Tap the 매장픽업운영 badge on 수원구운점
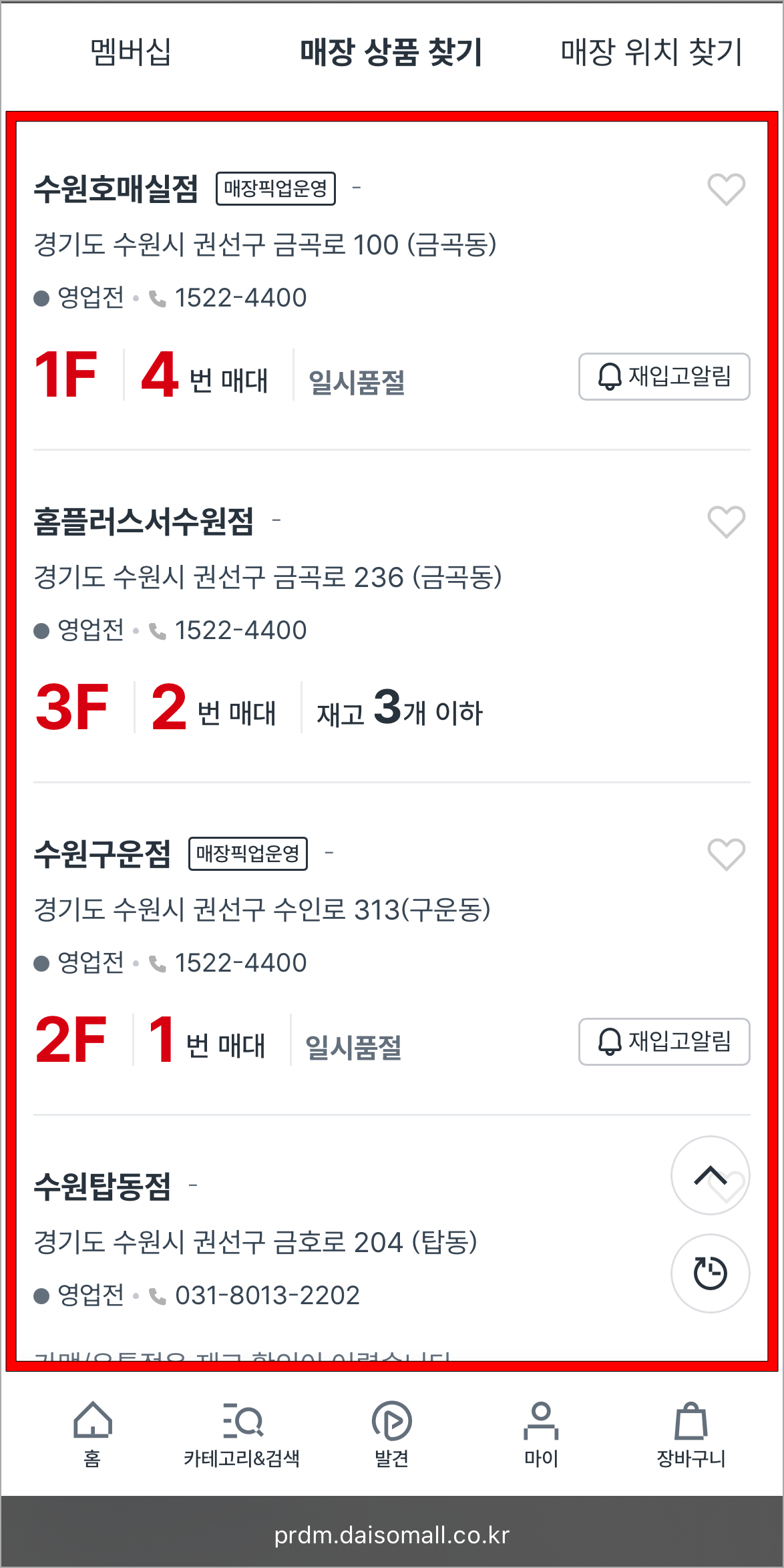Screen dimensions: 784x1568 [x=248, y=853]
